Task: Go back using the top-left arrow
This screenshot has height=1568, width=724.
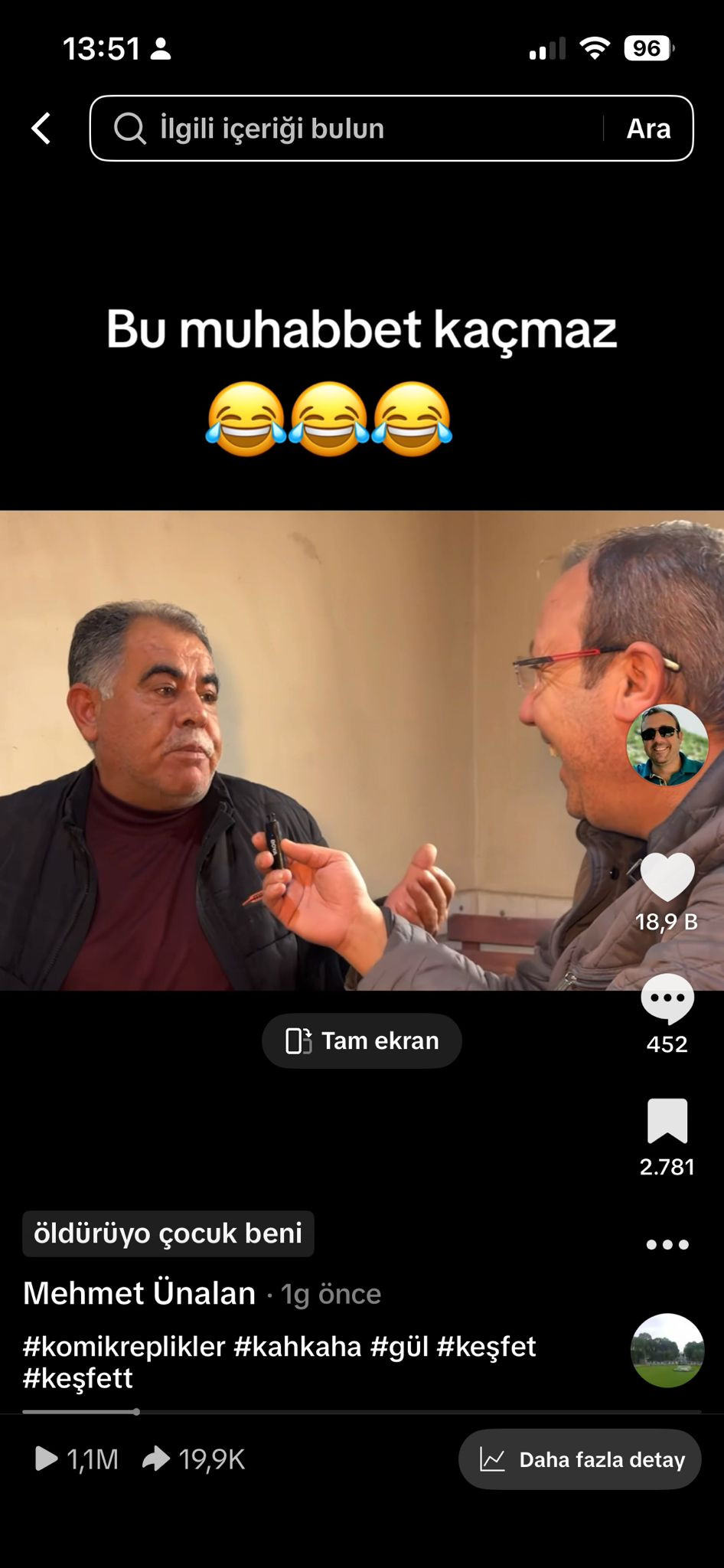Action: (x=41, y=129)
